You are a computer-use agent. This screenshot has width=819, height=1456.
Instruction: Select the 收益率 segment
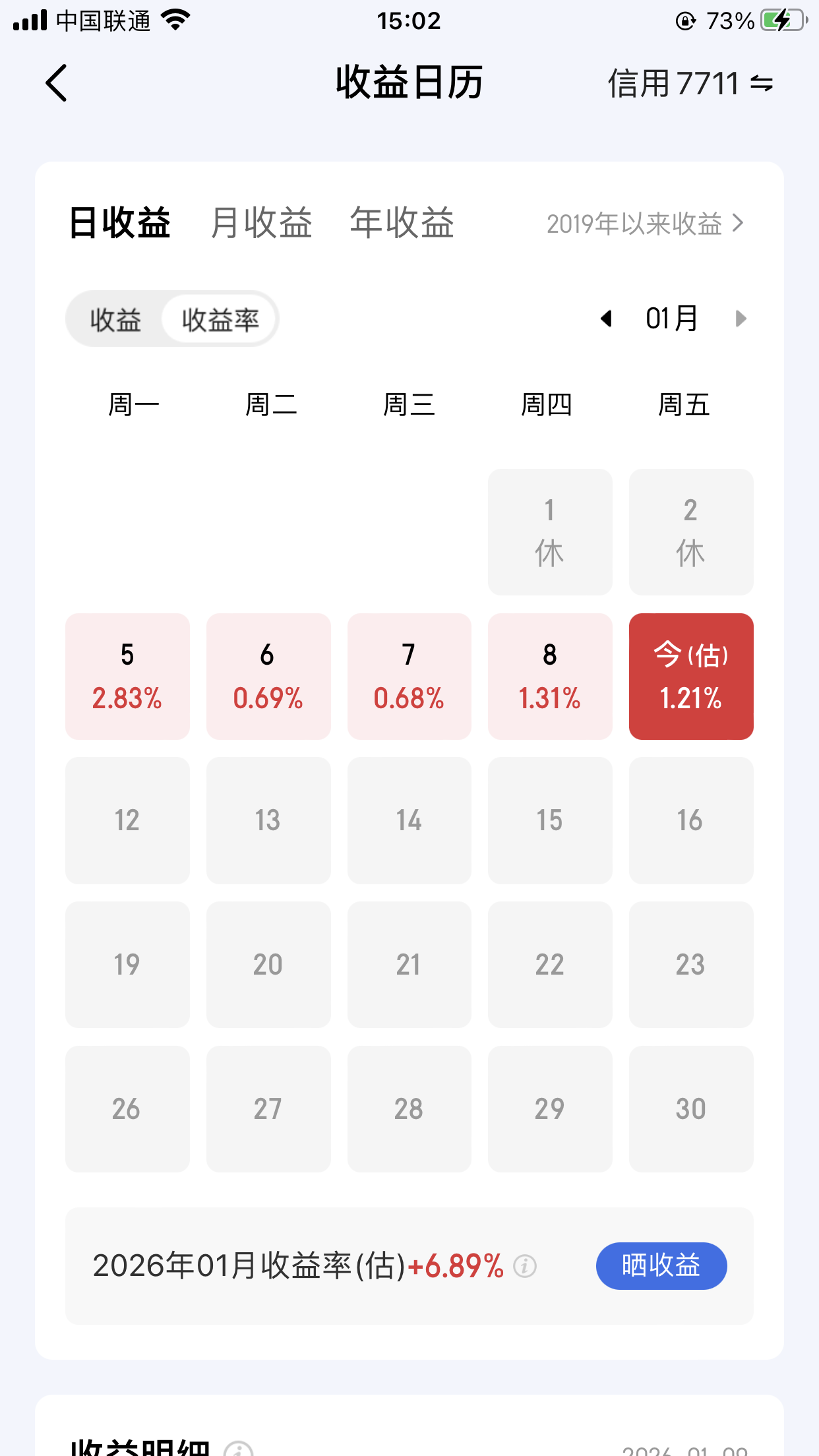pyautogui.click(x=220, y=320)
